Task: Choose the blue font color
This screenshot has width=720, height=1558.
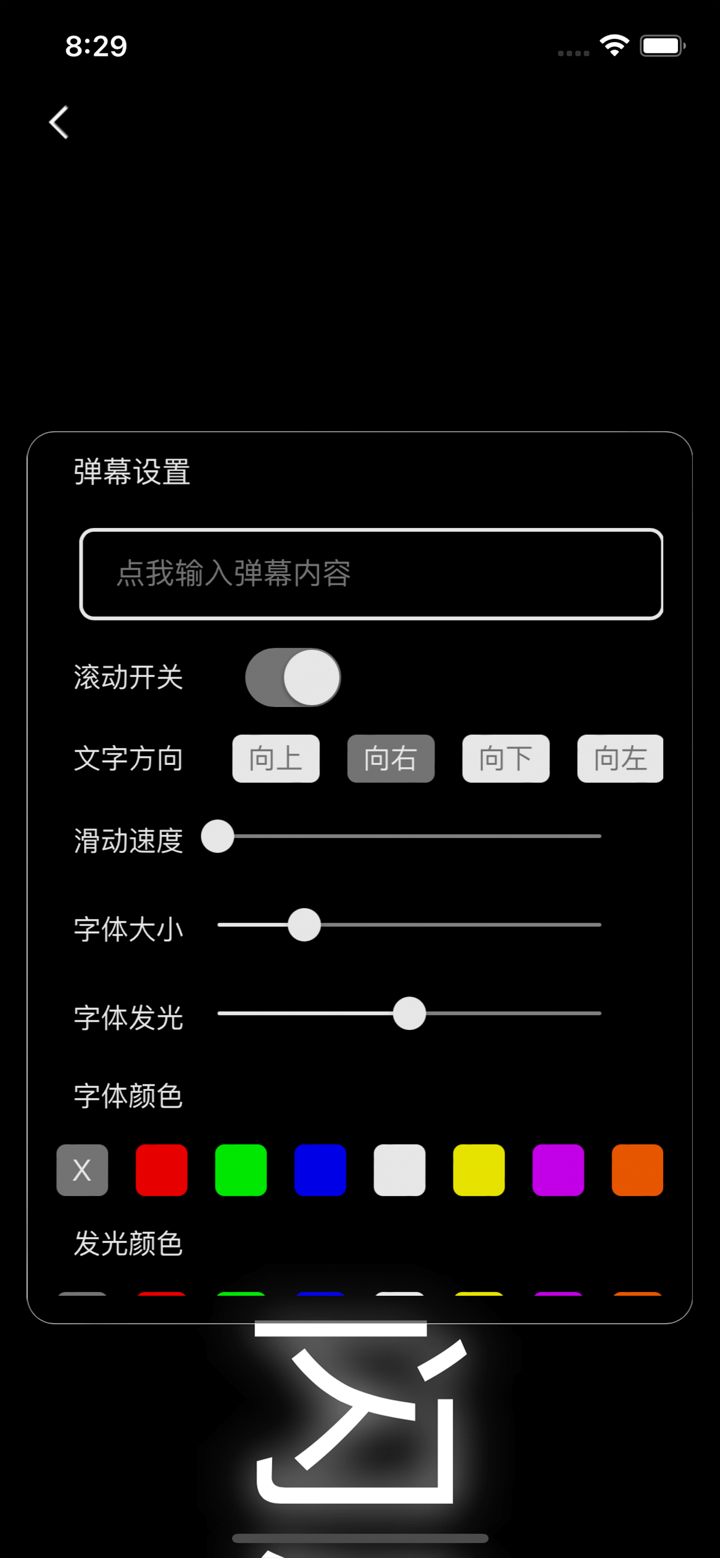Action: pyautogui.click(x=320, y=1169)
